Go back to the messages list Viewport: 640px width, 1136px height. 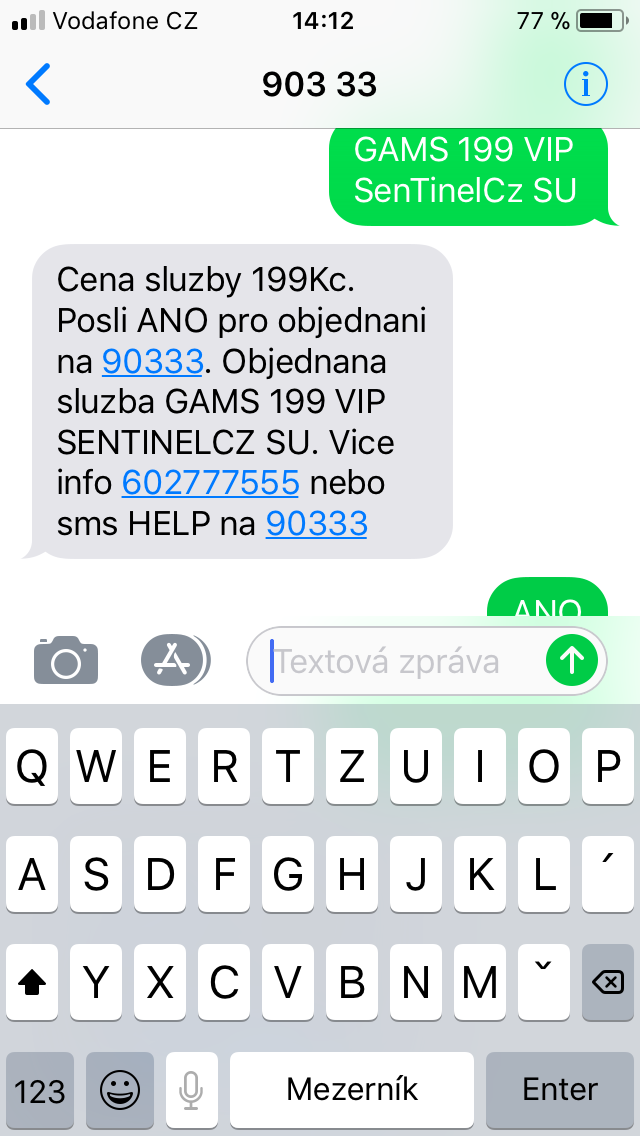(38, 85)
